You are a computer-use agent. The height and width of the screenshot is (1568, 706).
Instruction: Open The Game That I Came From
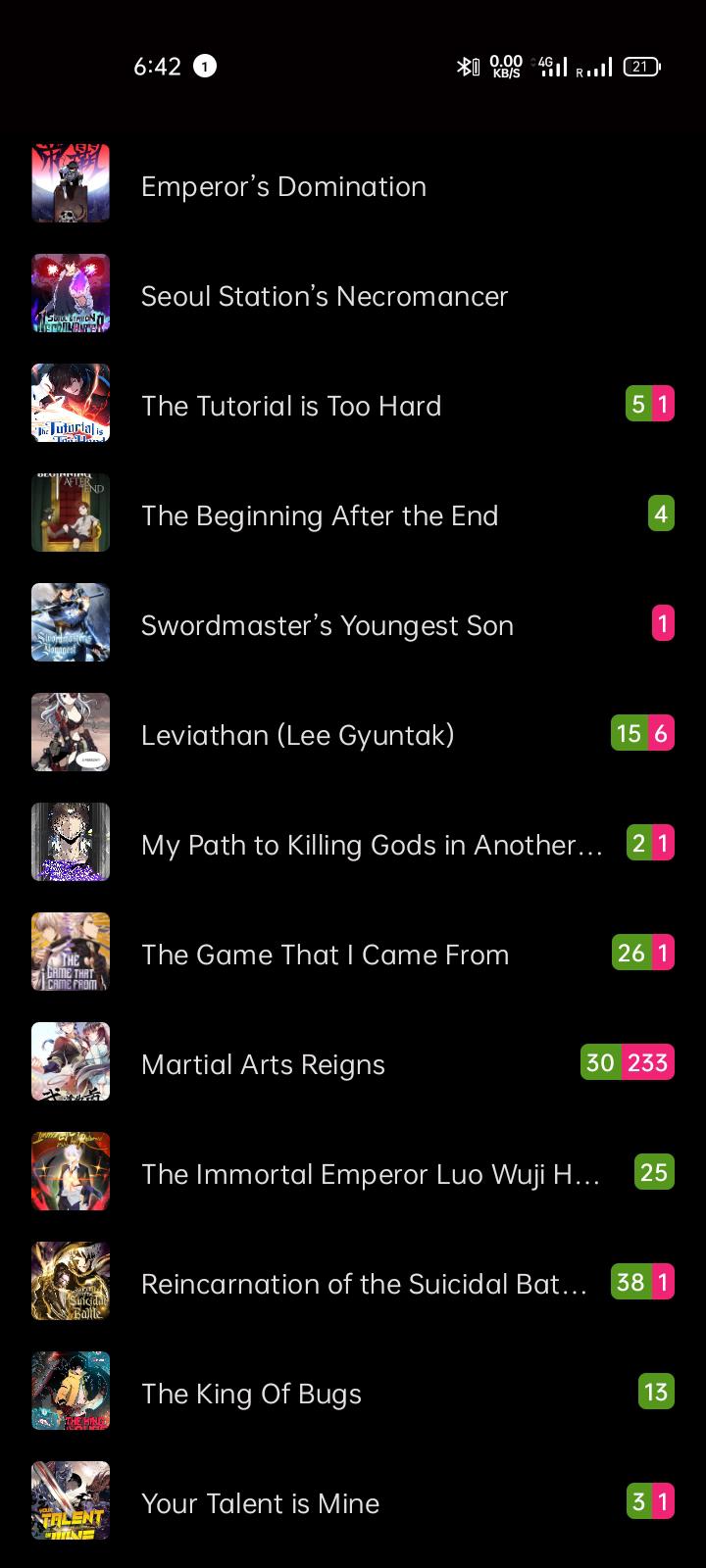[x=325, y=955]
